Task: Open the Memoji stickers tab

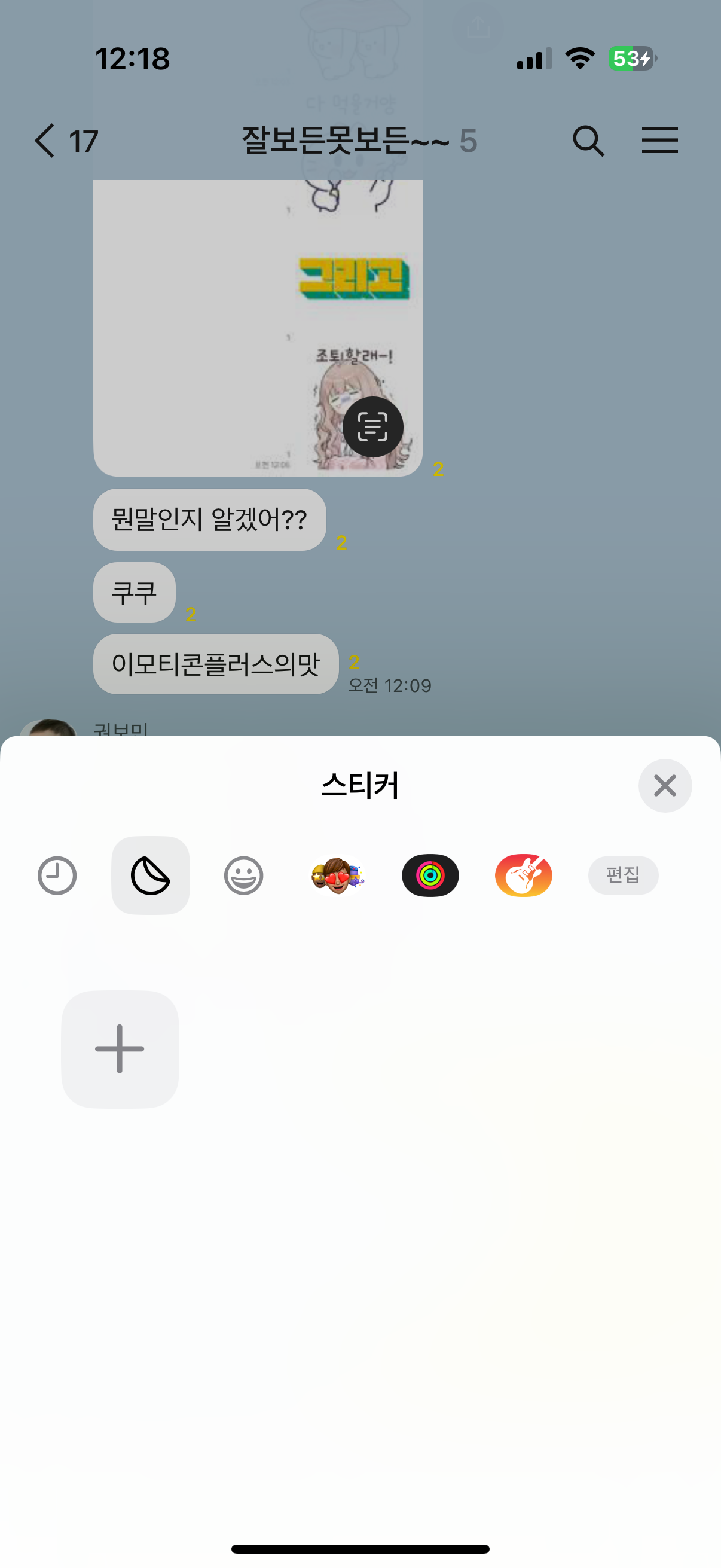Action: 337,875
